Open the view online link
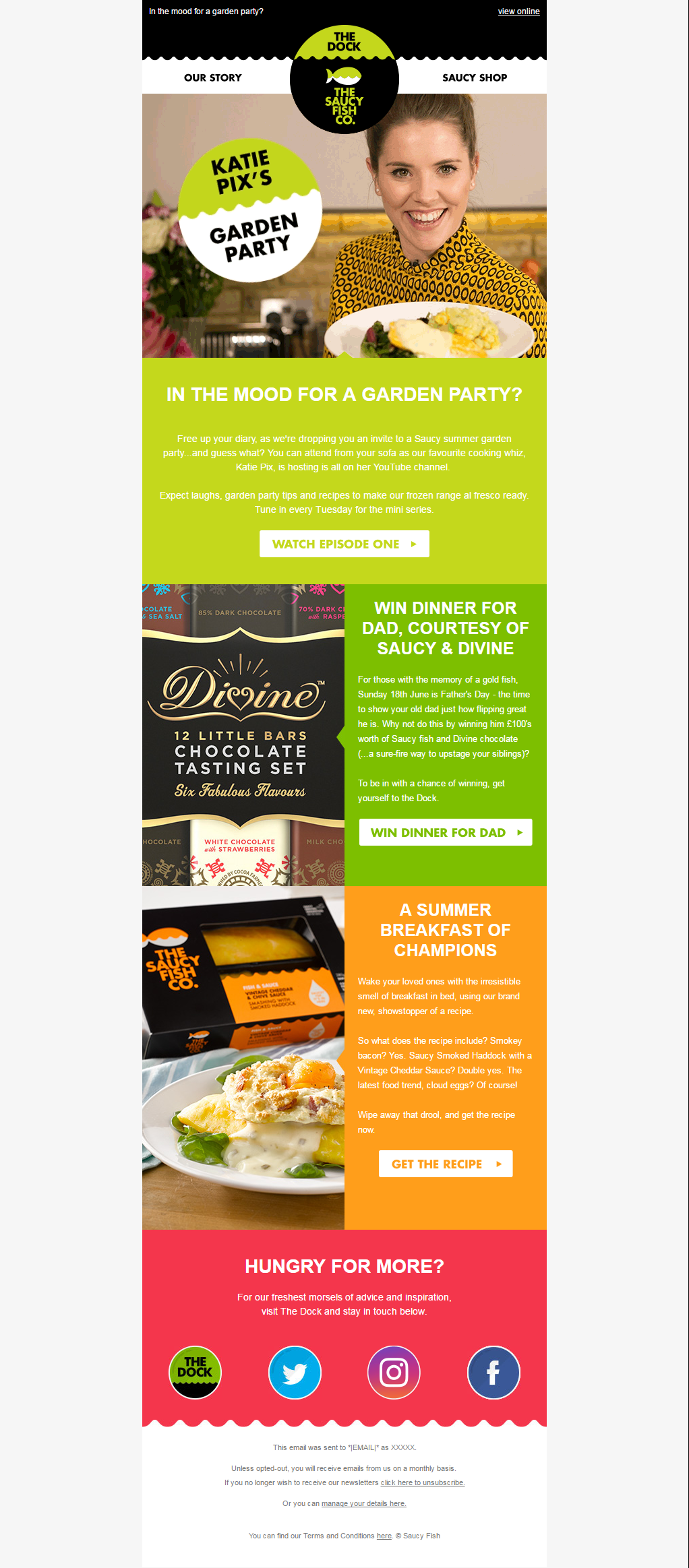The width and height of the screenshot is (689, 1568). (x=518, y=11)
